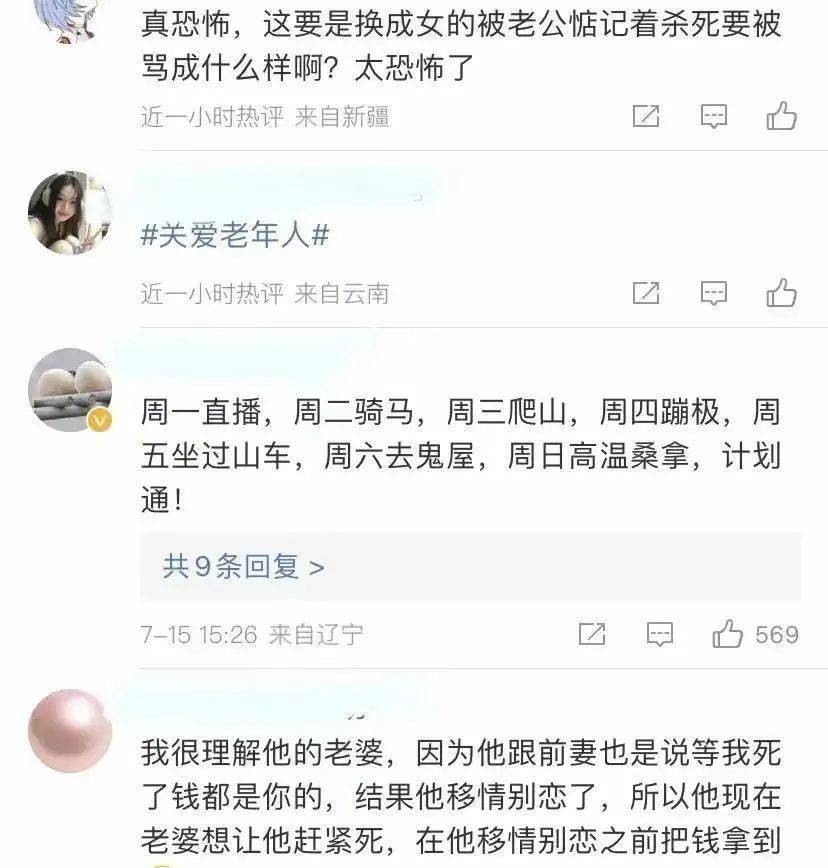Viewport: 828px width, 868px height.
Task: Reply to the comment from 新疆
Action: tap(713, 116)
